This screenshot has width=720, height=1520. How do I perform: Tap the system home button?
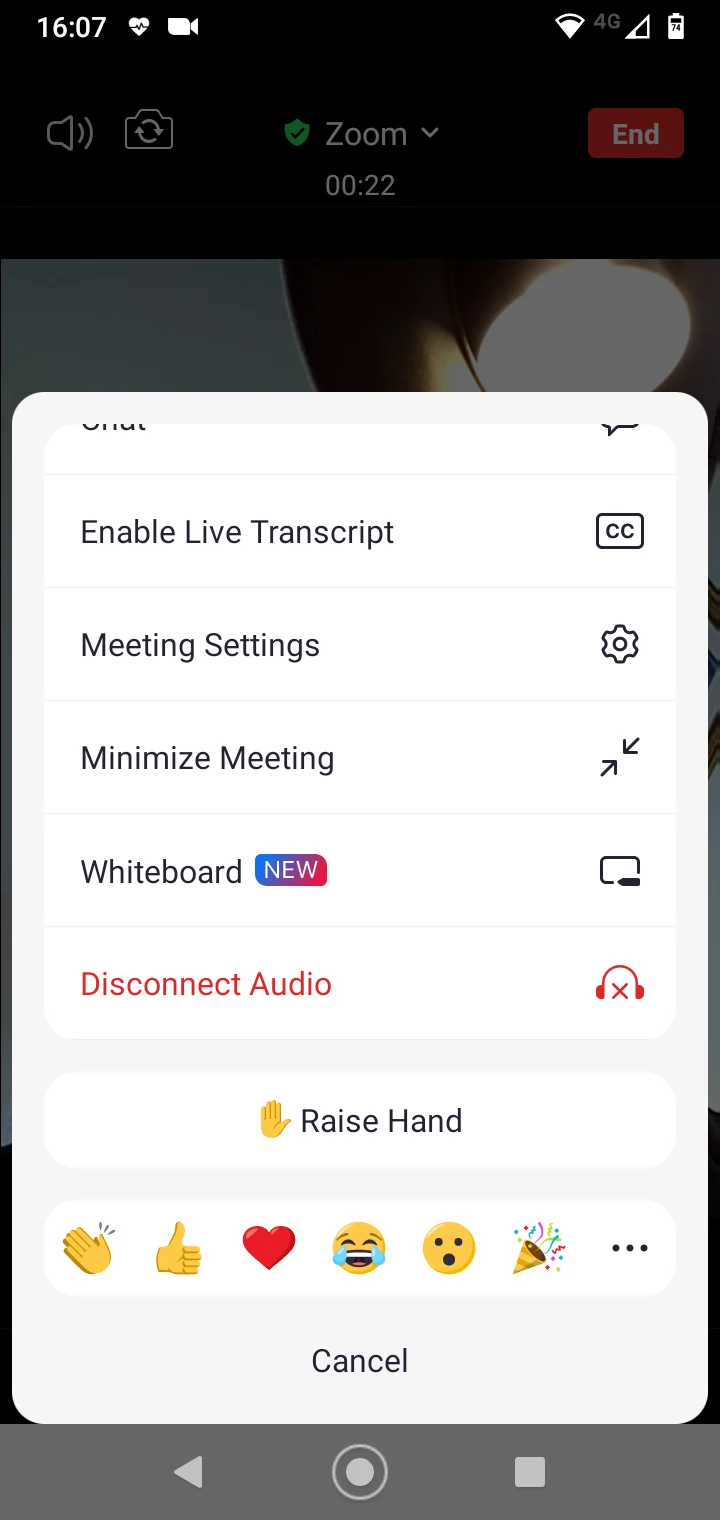(x=360, y=1472)
